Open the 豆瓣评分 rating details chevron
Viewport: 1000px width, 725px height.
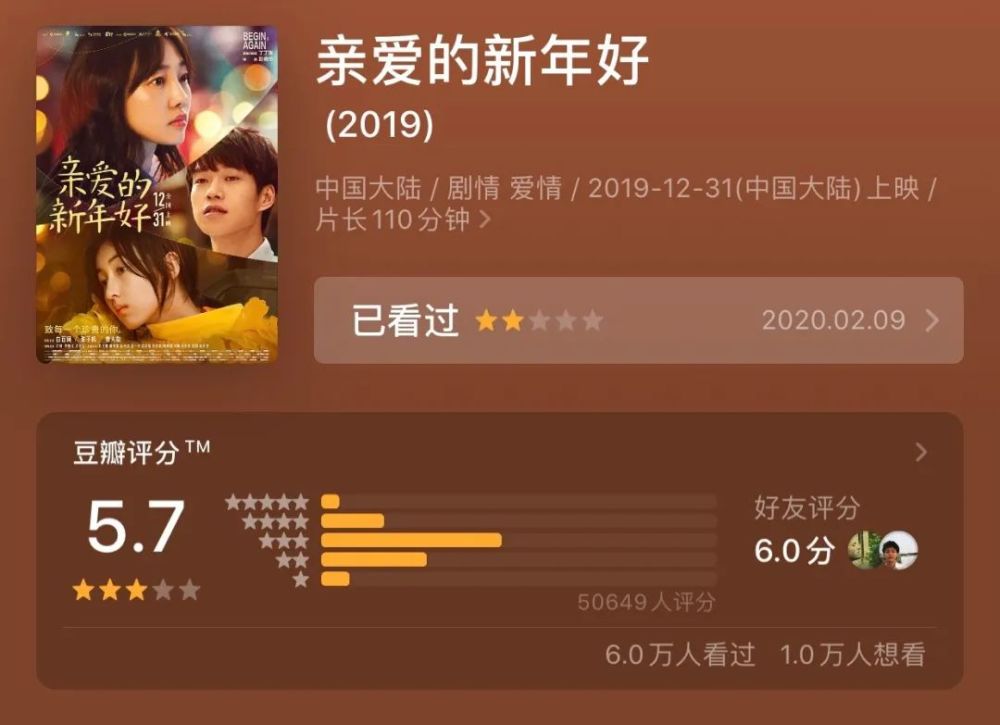[921, 453]
